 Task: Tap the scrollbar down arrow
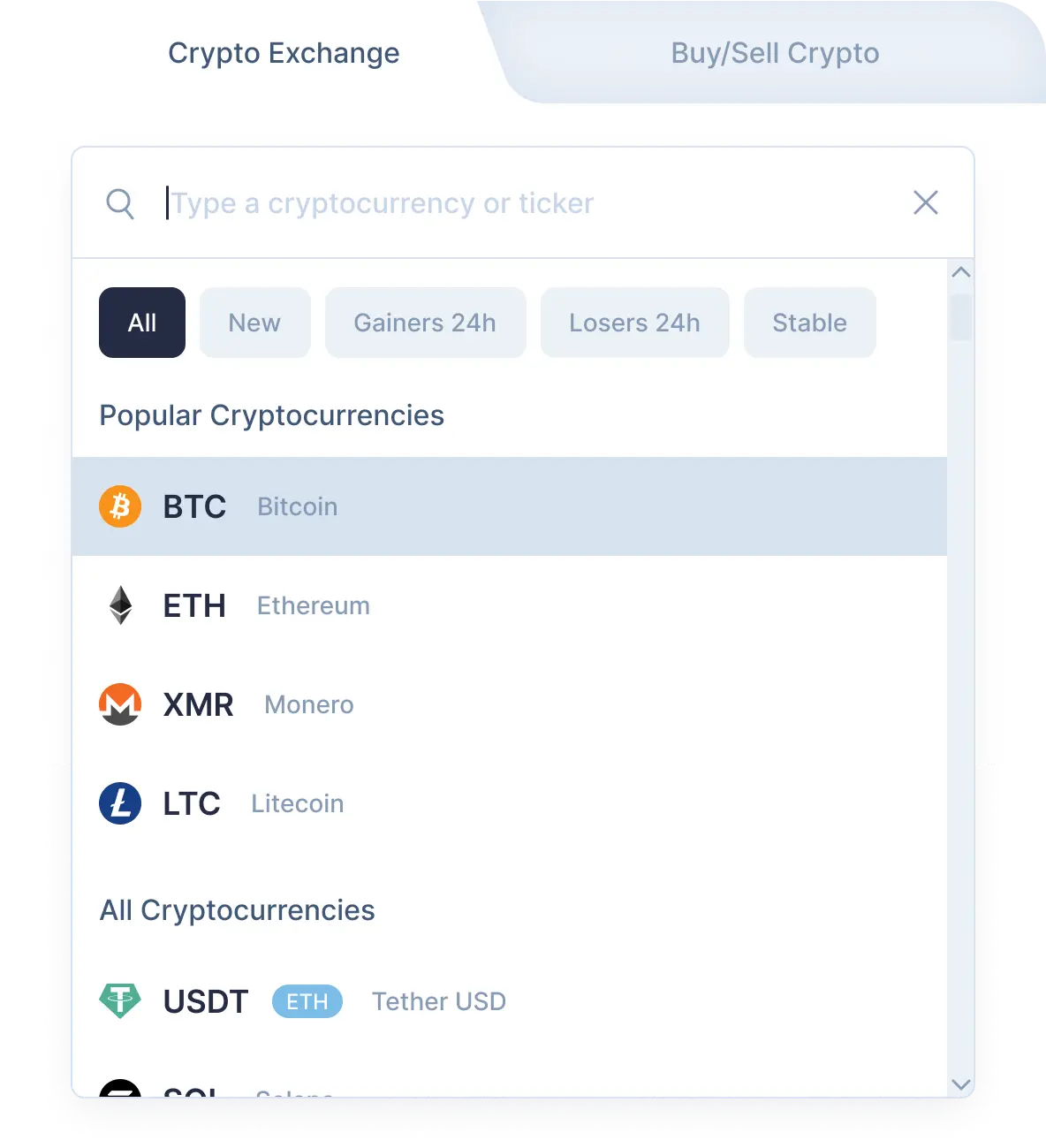[x=961, y=1084]
